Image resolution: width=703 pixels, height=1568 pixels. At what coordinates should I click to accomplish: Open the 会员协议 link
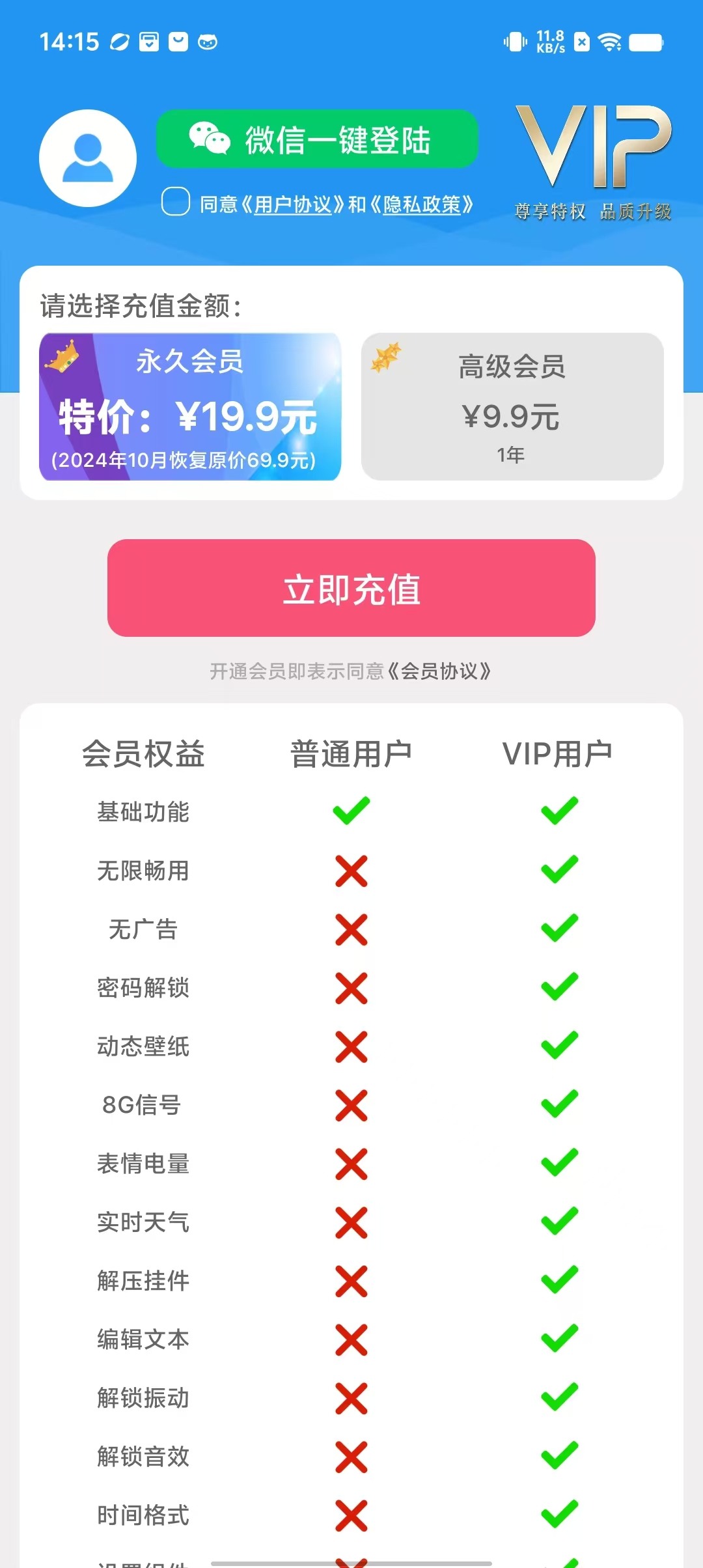439,671
